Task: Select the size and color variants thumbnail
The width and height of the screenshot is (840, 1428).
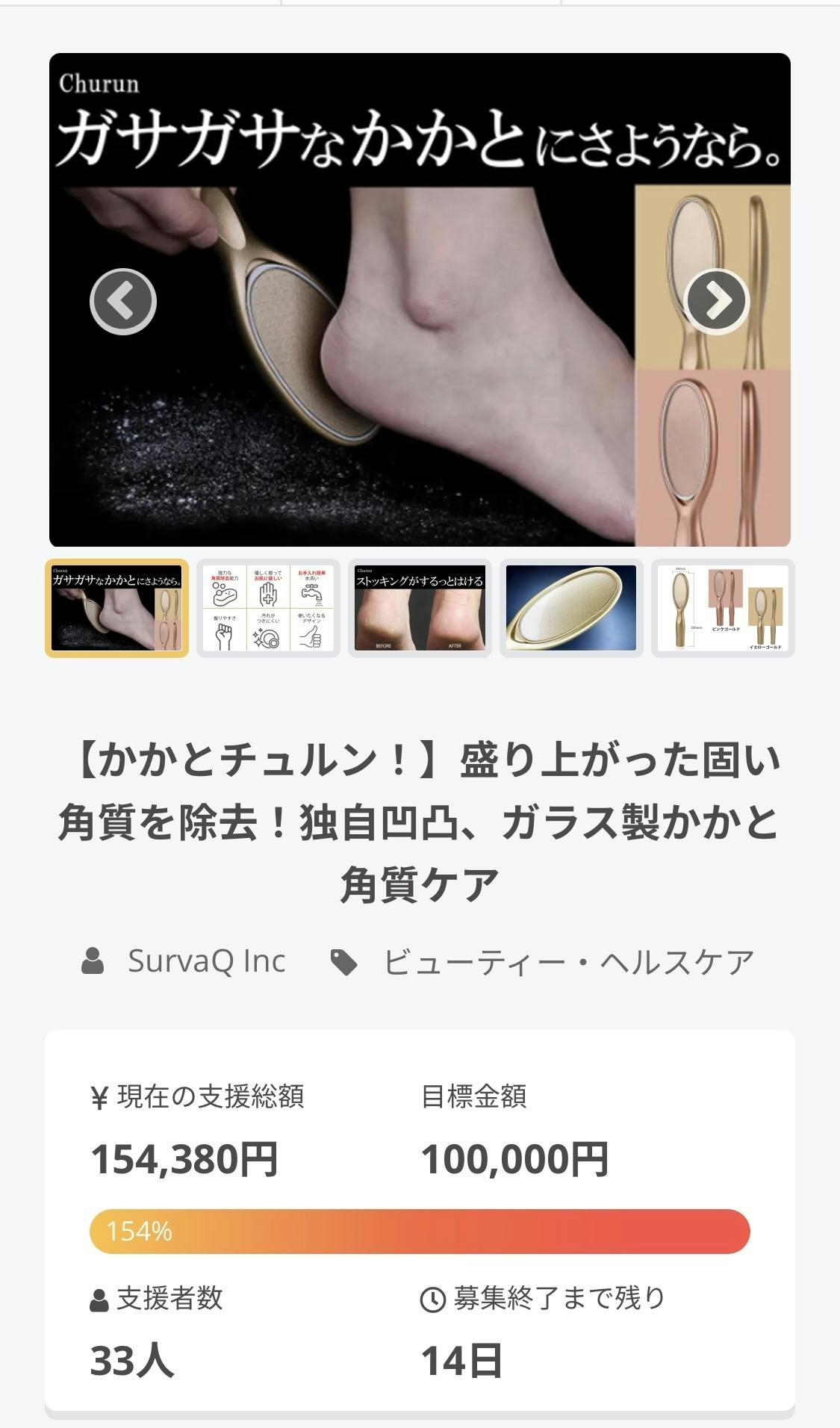Action: 723,608
